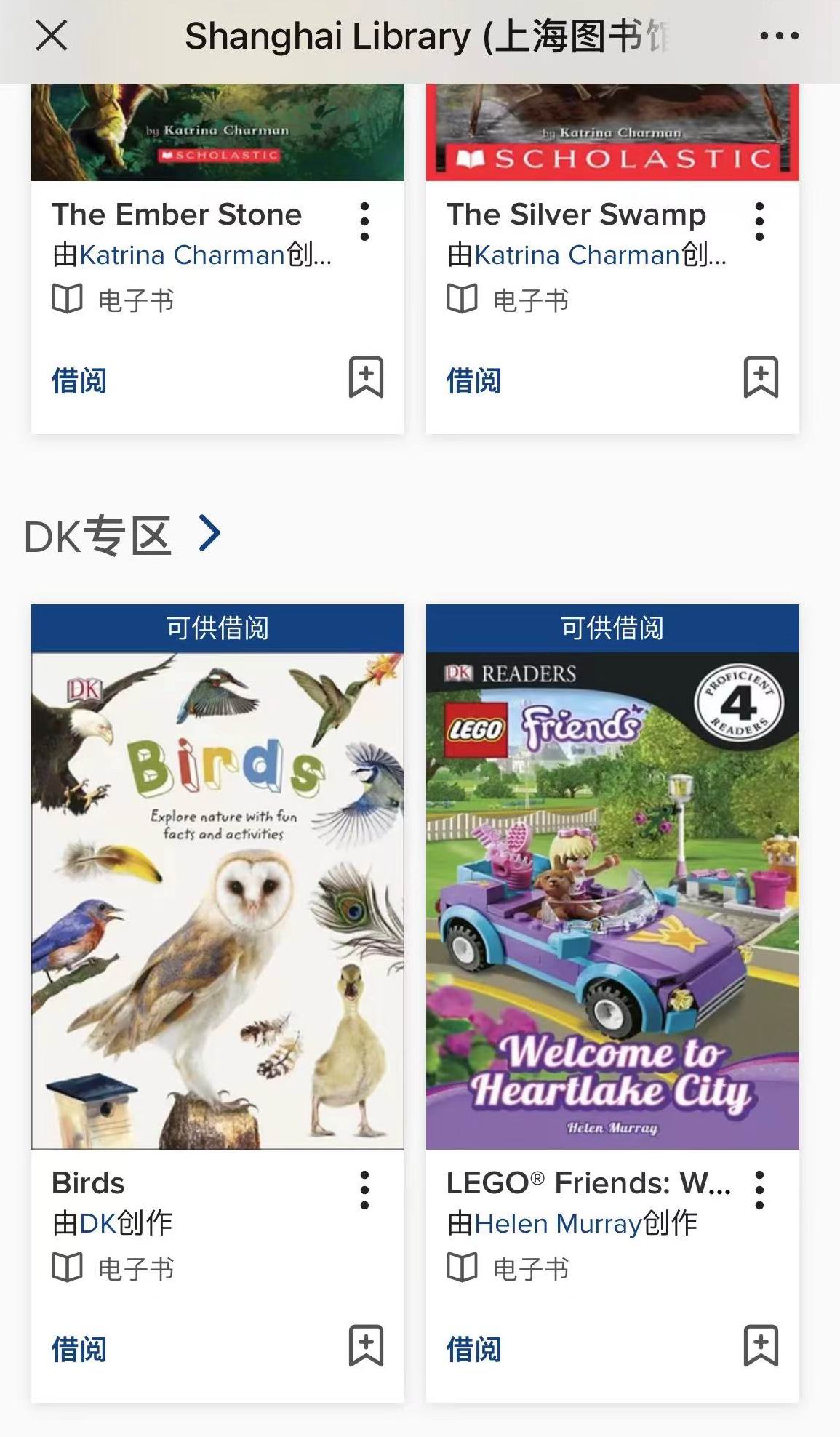Save Birds to wish list
Image resolution: width=840 pixels, height=1437 pixels.
pos(366,1346)
